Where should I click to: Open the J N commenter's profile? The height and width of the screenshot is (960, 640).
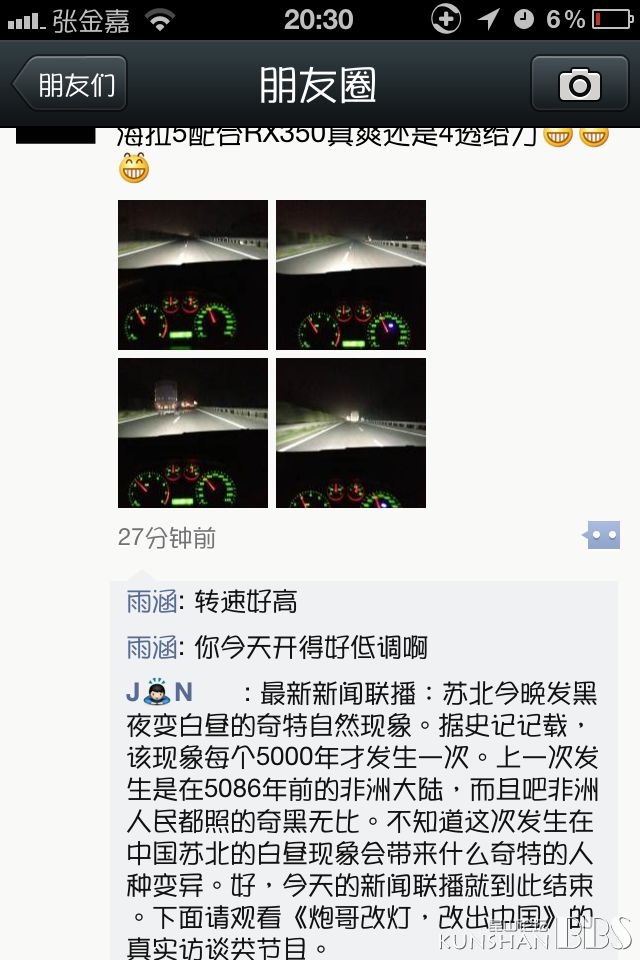click(160, 693)
